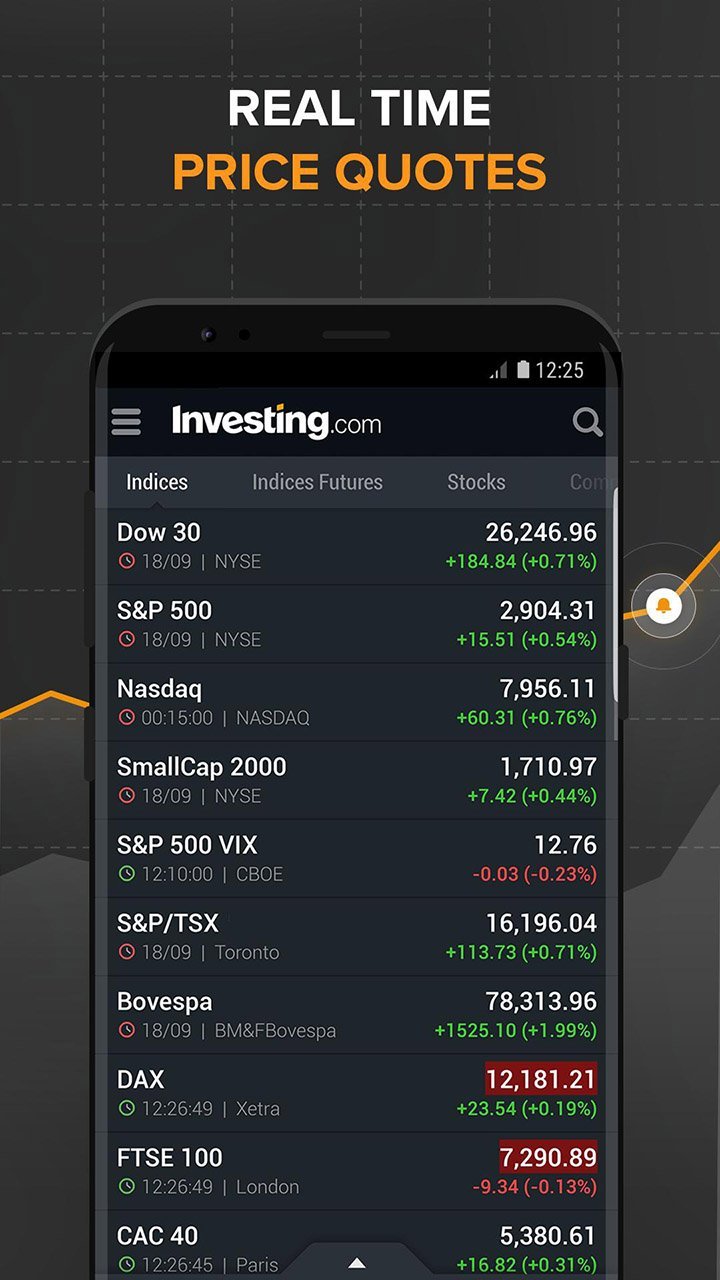Tap the battery icon in the status bar
Viewport: 720px width, 1280px height.
tap(524, 370)
